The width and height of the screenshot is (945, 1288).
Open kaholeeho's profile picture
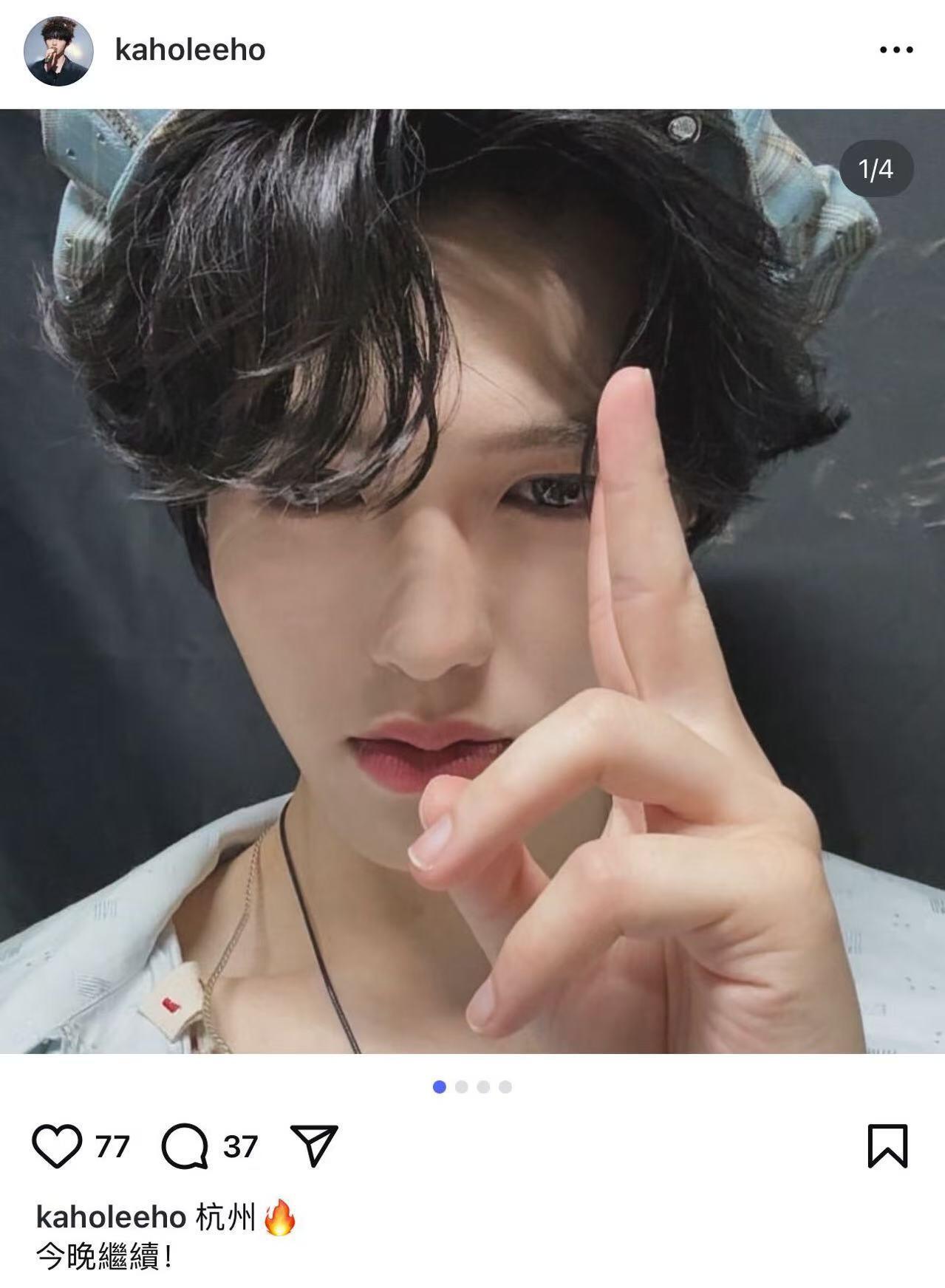58,51
